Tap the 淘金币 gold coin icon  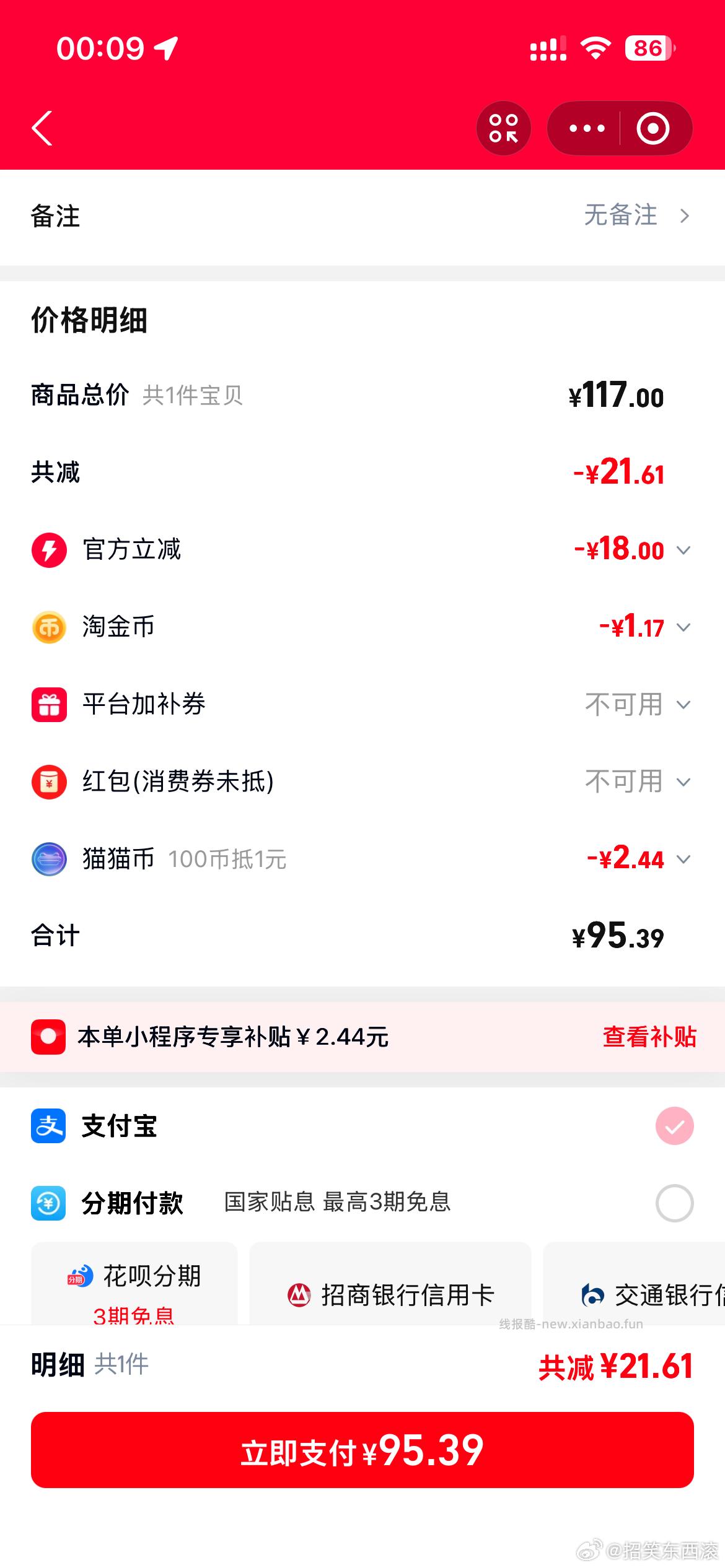point(50,627)
